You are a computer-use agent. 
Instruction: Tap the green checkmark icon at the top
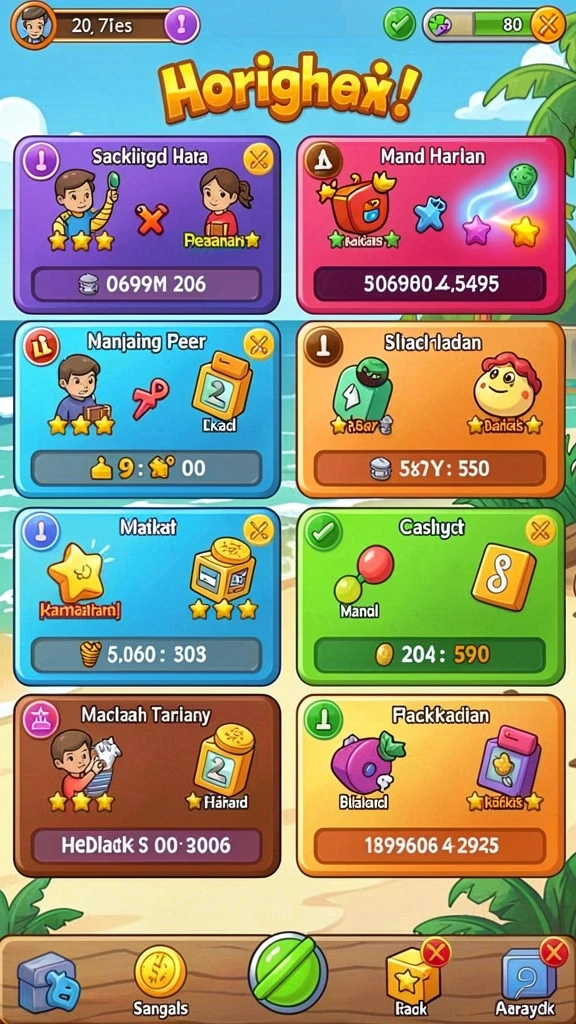[x=398, y=25]
